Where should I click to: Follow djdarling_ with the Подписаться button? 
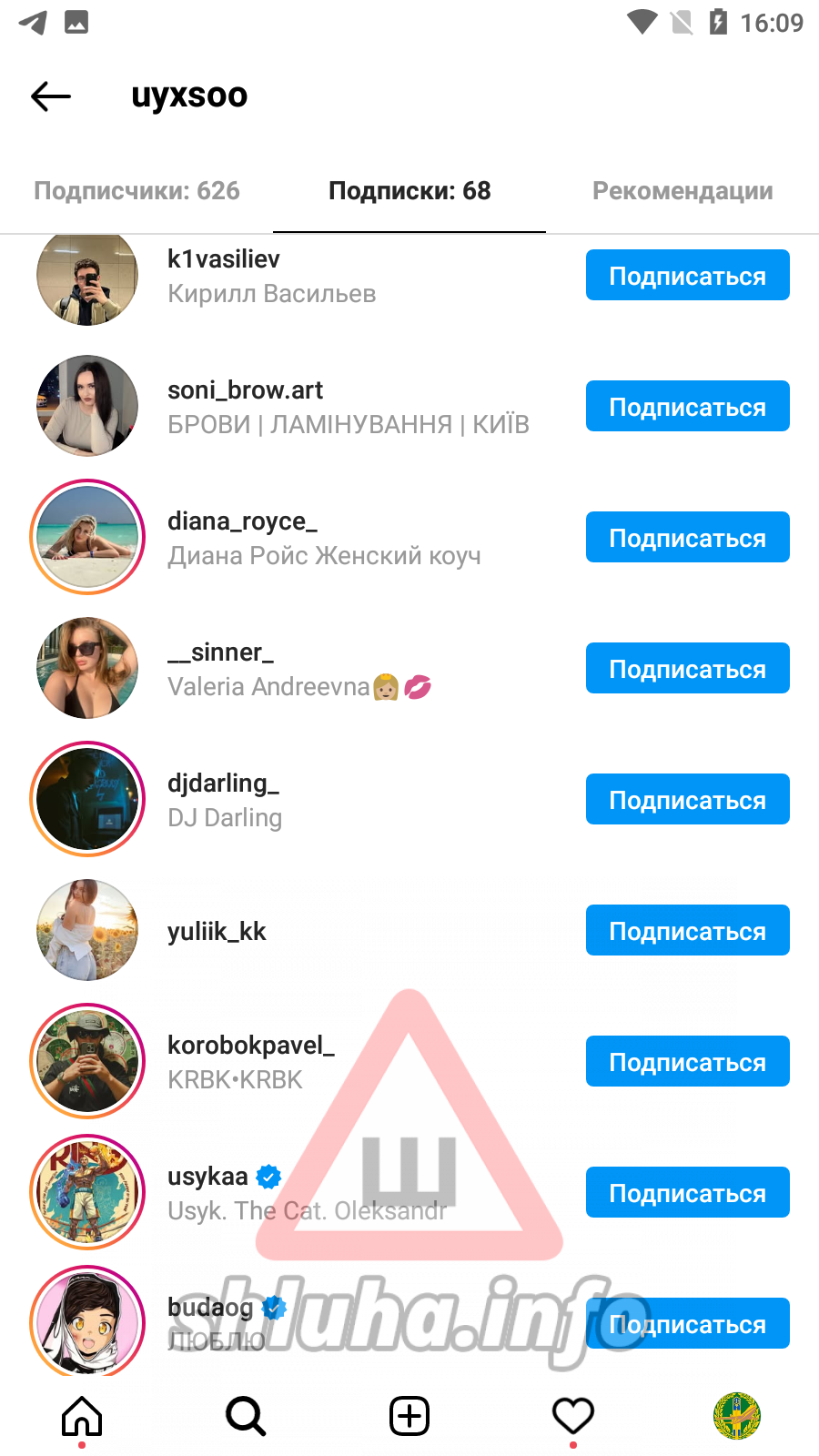687,800
